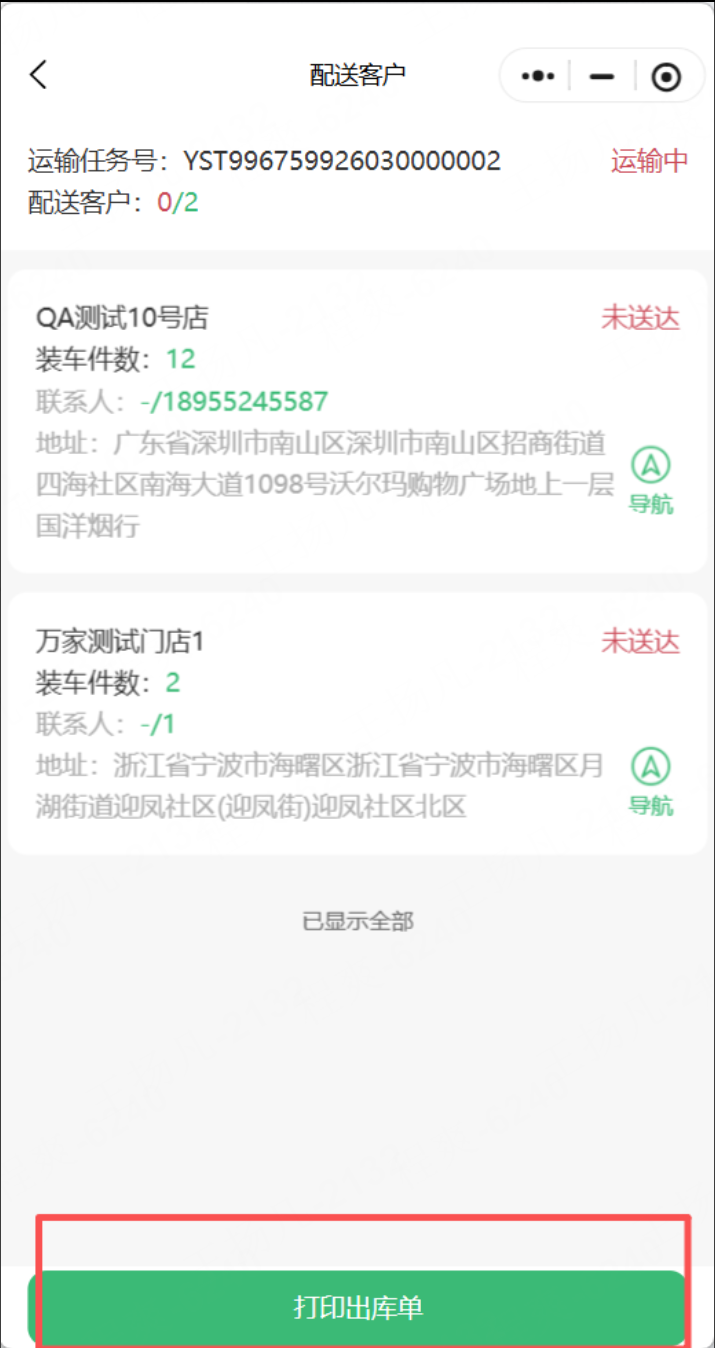Call QA测试10号店 contact number 18955245587
Screen dimensions: 715x1348
(244, 402)
